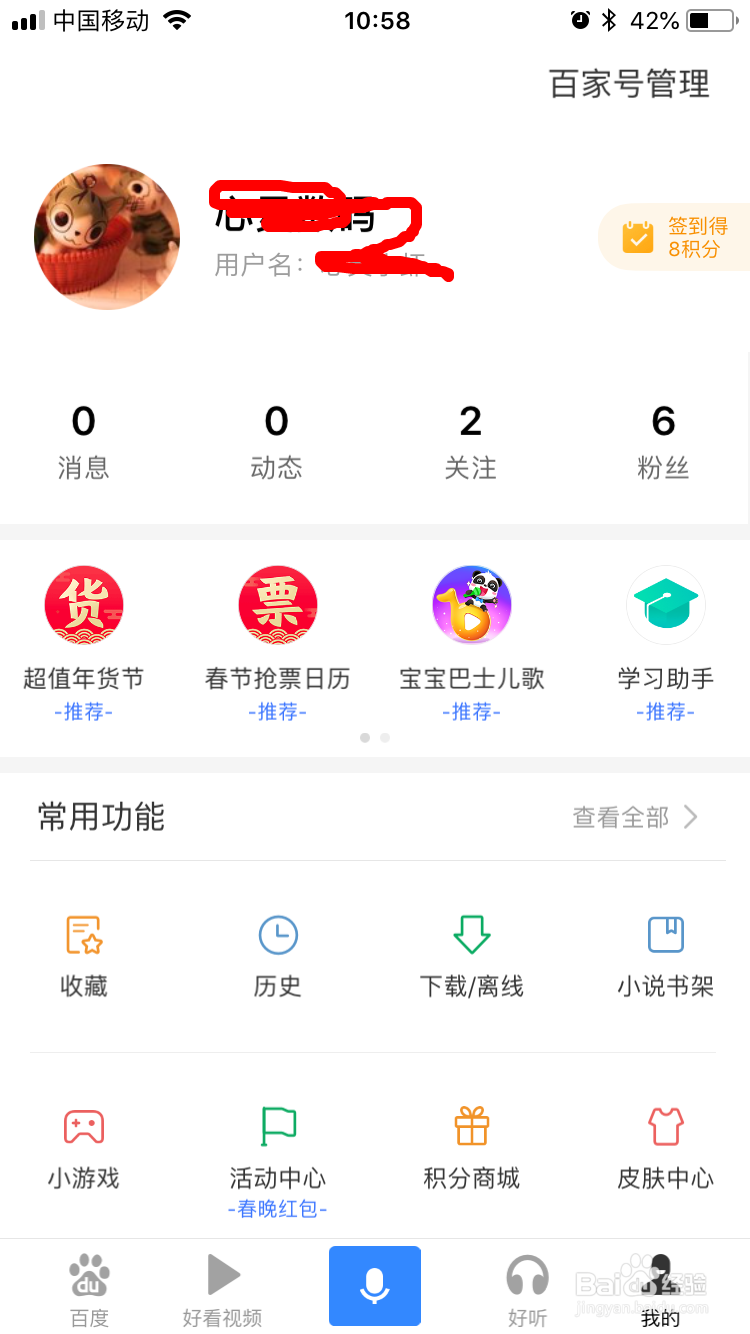Open -春晚红包- promotion link
The image size is (750, 1334).
coord(277,1210)
